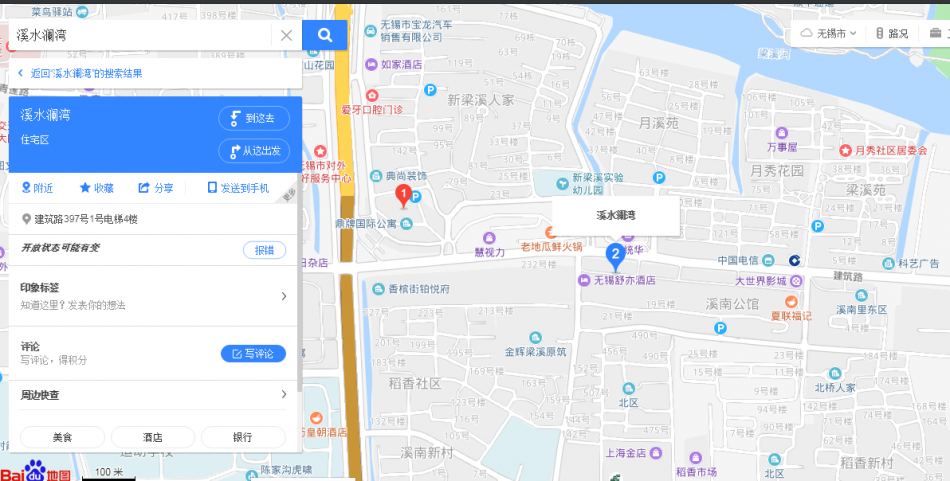Save the place with 收藏
Screen dimensions: 950x481
coord(97,188)
